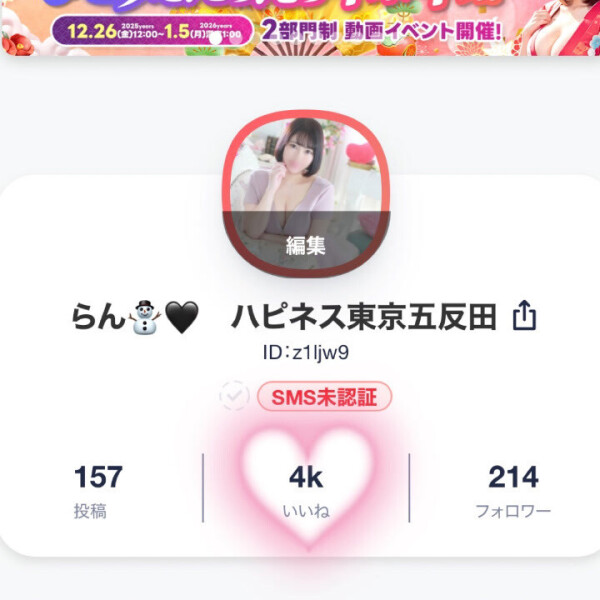This screenshot has width=600, height=600.
Task: Tap the 編集 button on the profile photo
Action: click(x=305, y=246)
